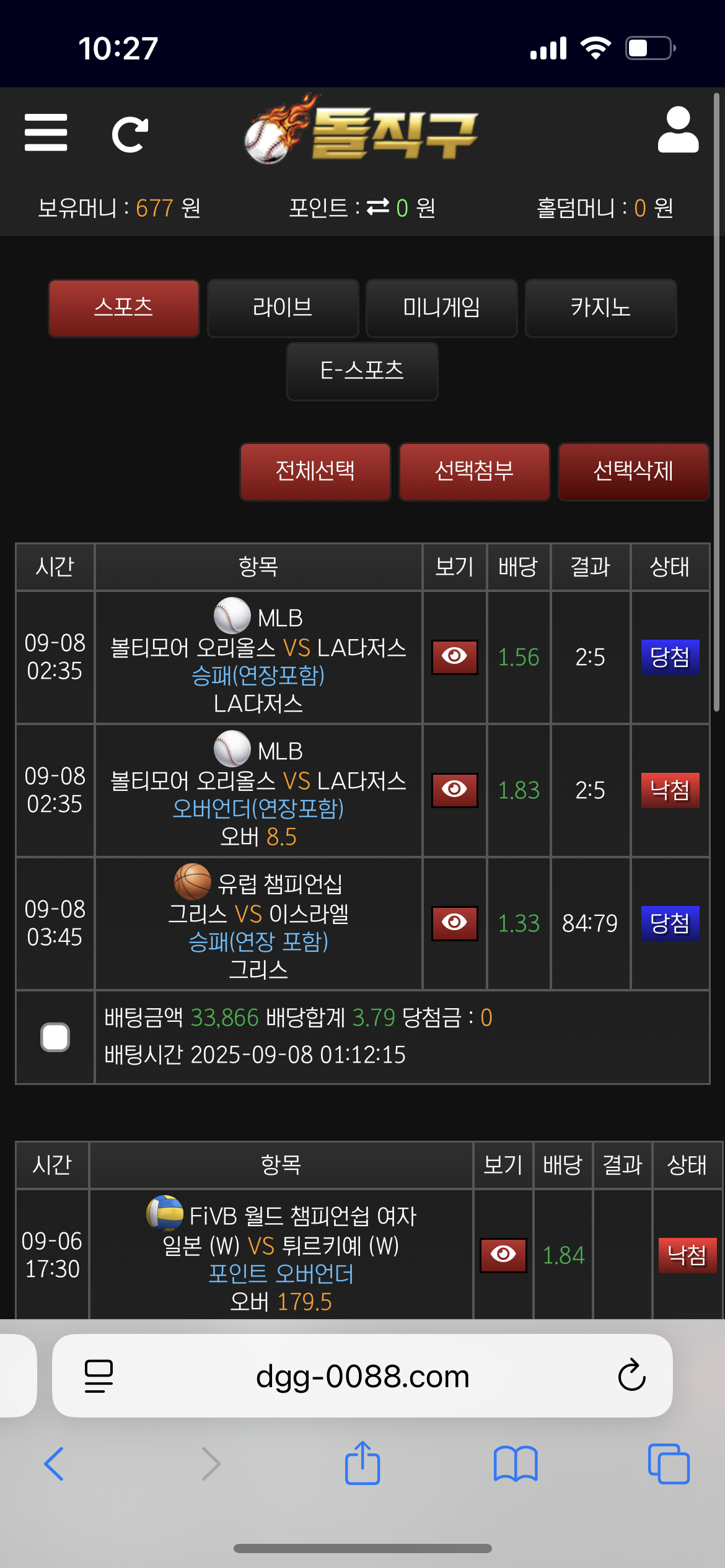The image size is (725, 1568).
Task: Switch to the E-스포츠 tab
Action: [x=362, y=371]
